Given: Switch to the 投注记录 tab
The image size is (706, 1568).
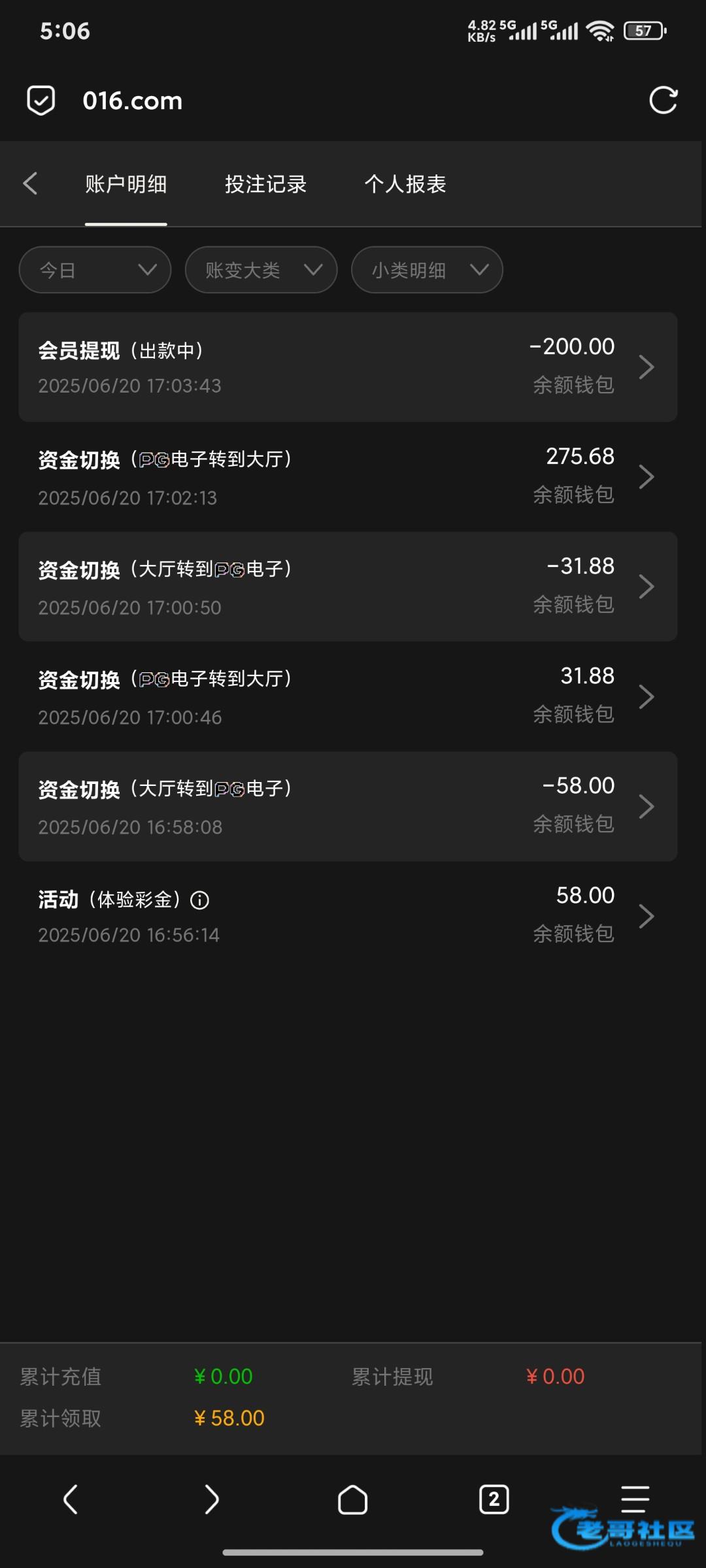Looking at the screenshot, I should click(x=265, y=184).
